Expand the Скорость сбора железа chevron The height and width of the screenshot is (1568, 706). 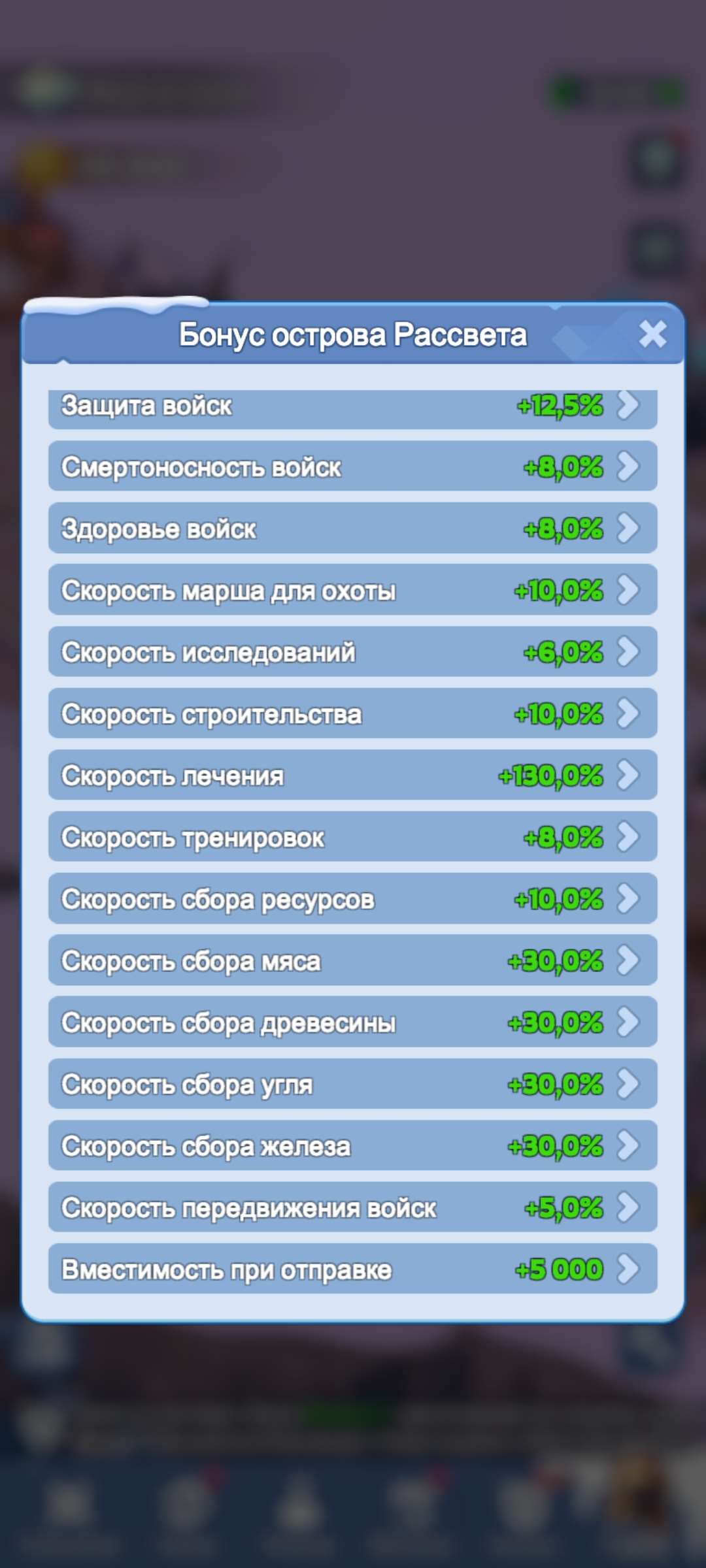pos(629,1145)
